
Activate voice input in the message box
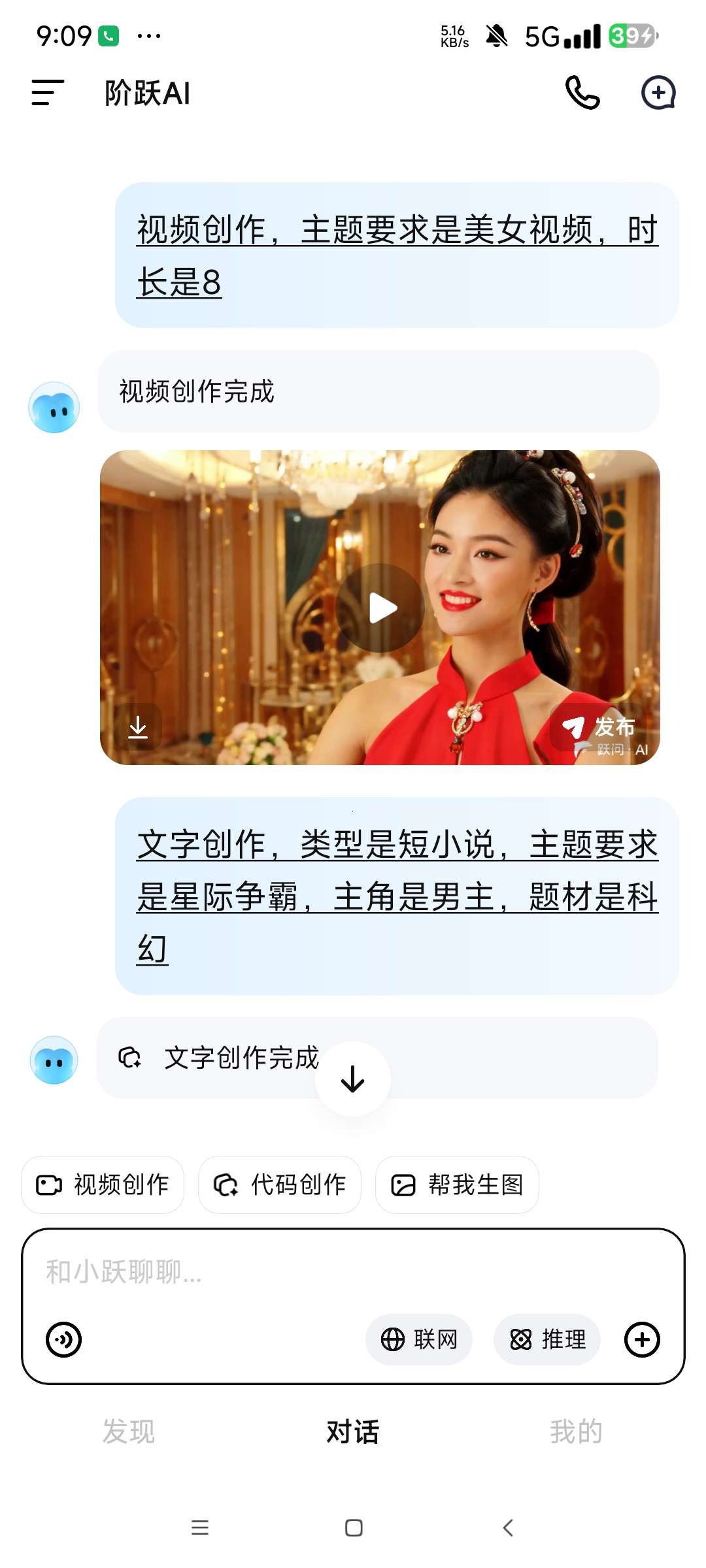pyautogui.click(x=64, y=1340)
